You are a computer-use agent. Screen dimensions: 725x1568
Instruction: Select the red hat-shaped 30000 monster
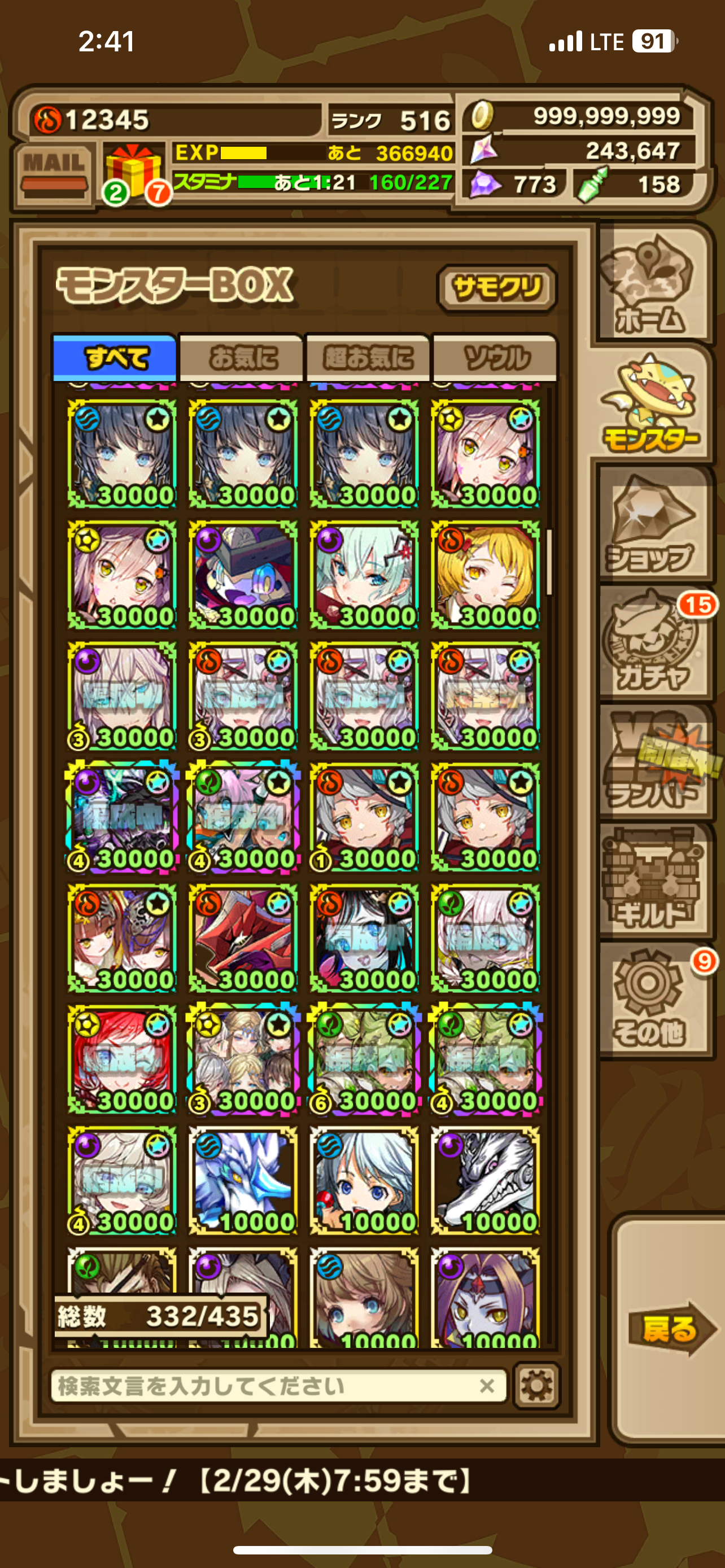tap(243, 938)
